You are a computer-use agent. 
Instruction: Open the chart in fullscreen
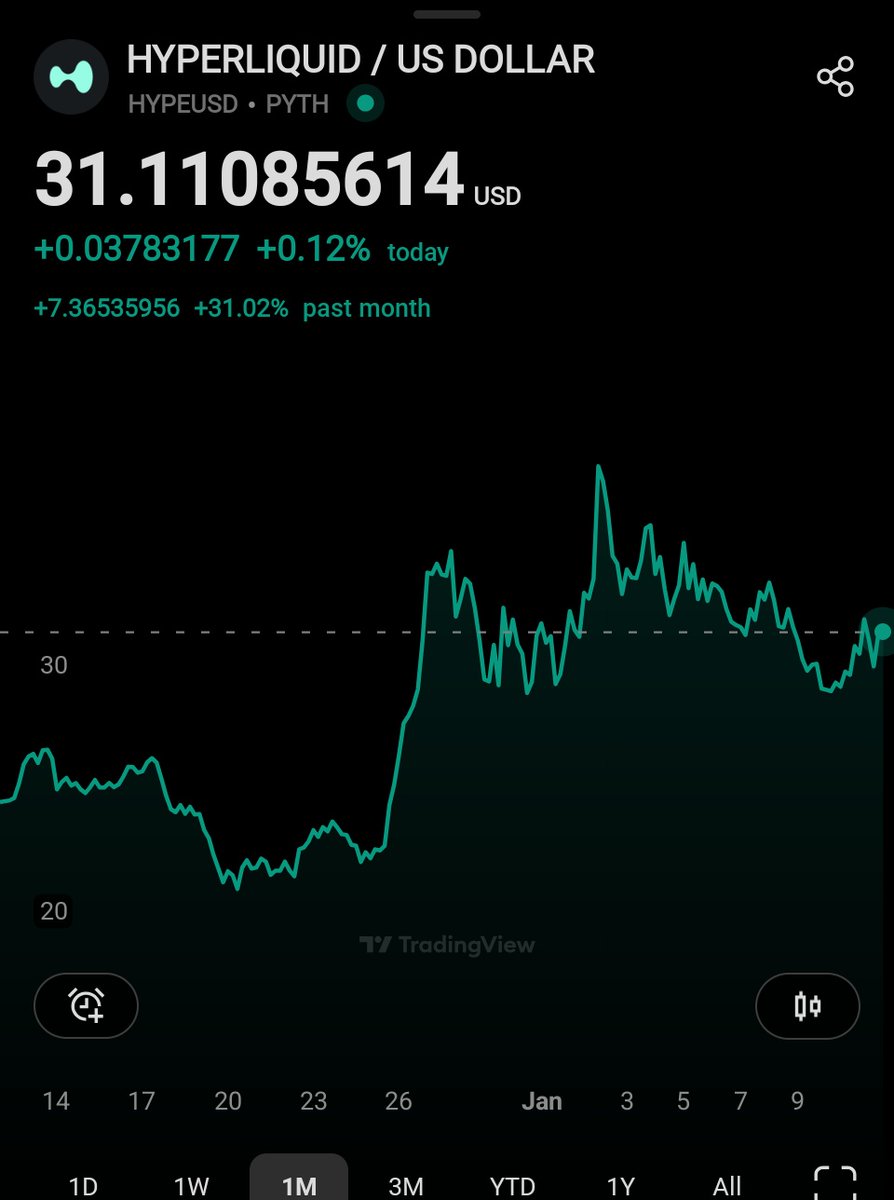(835, 1185)
